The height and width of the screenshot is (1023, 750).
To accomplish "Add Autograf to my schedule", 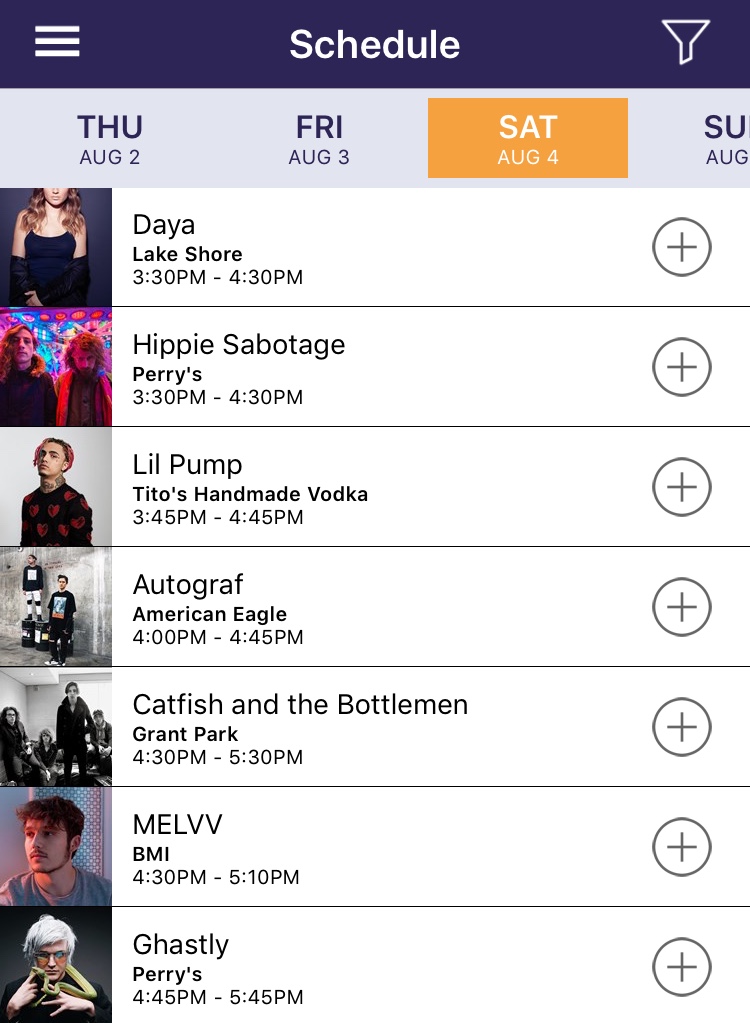I will pyautogui.click(x=682, y=607).
